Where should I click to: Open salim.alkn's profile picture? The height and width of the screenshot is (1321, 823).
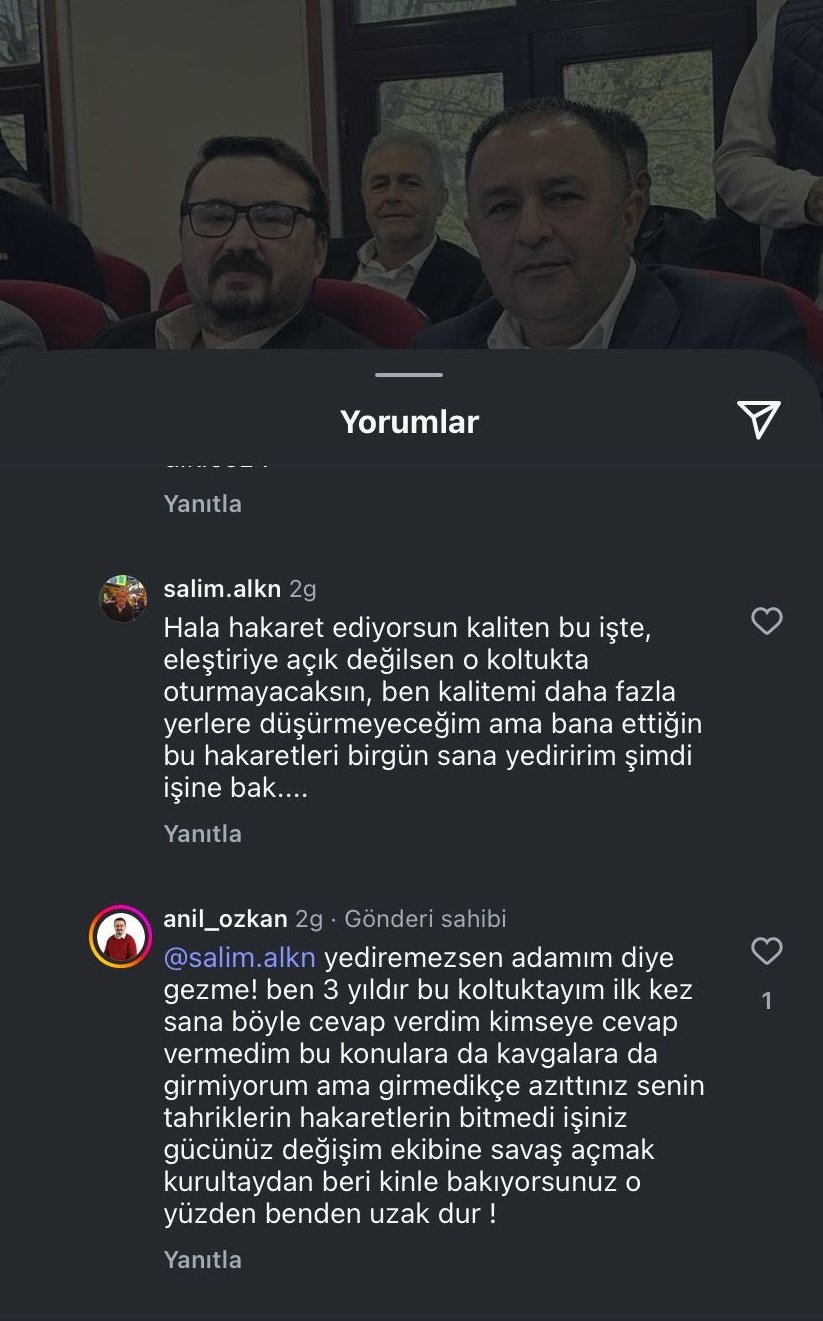123,599
